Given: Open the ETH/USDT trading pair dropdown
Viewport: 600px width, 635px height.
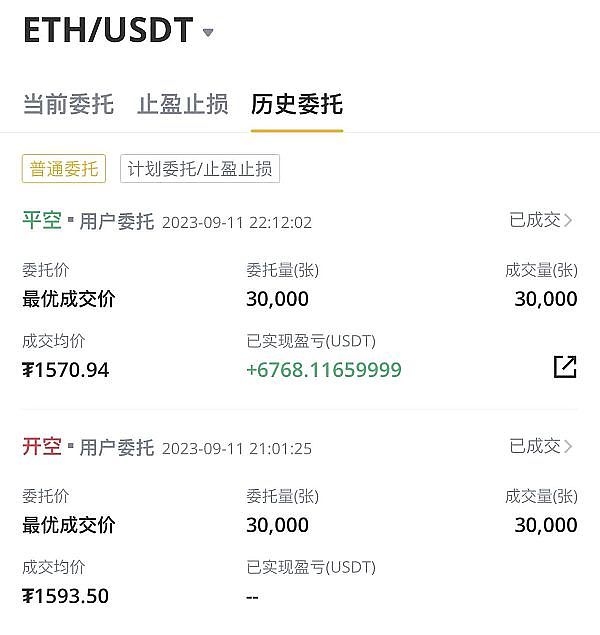Looking at the screenshot, I should 207,32.
